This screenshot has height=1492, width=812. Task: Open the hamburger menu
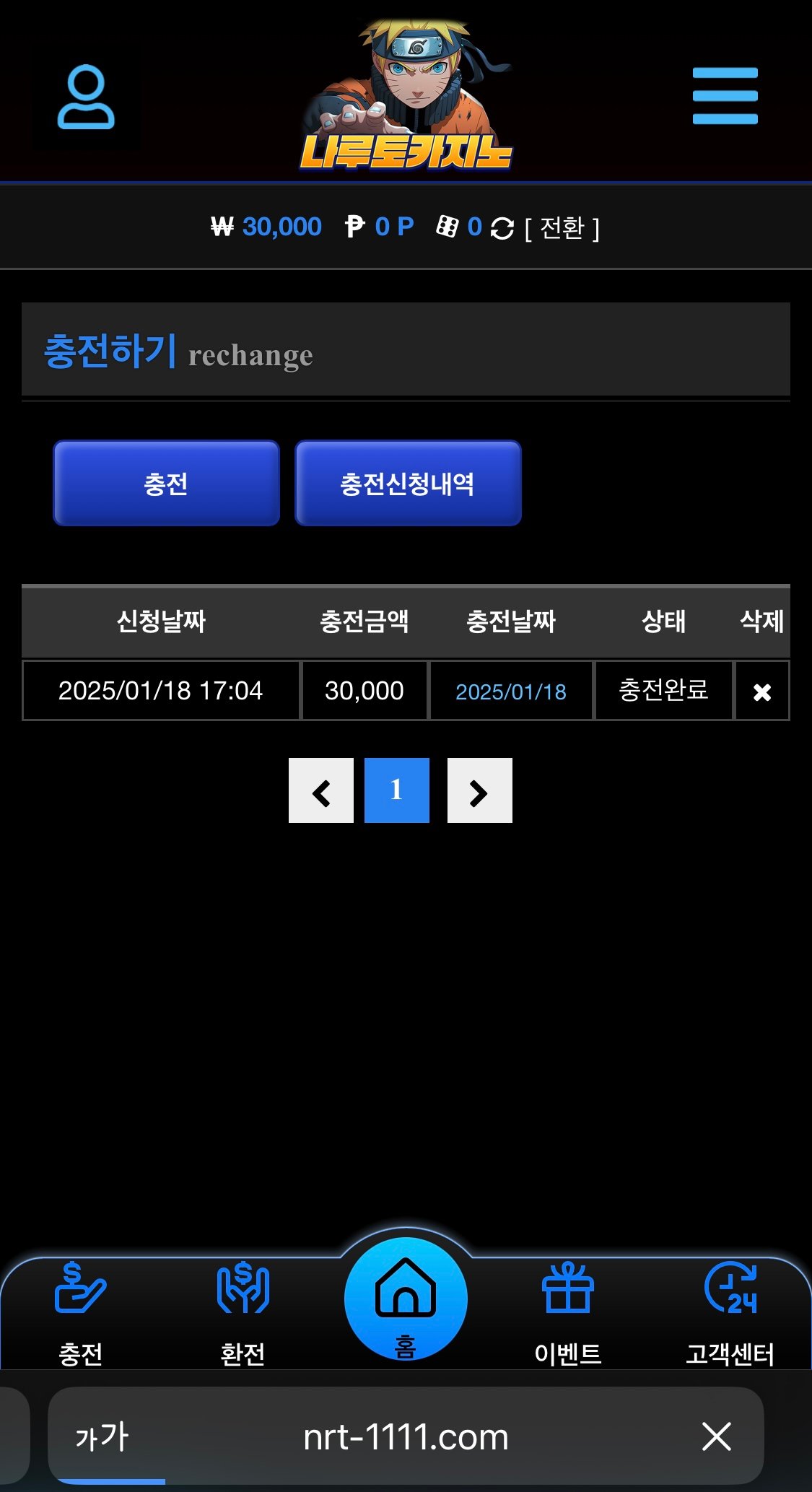725,96
